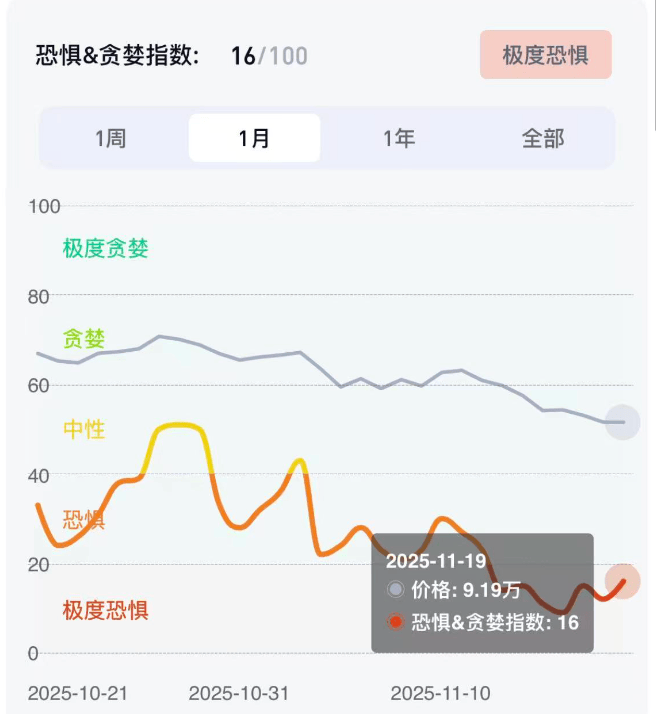
Task: Tap the fear index end marker
Action: (624, 580)
